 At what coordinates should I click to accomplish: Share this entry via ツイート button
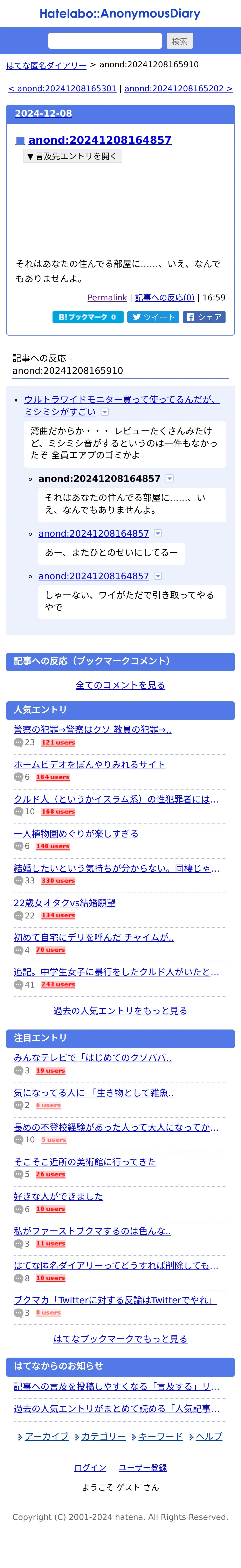pos(154,317)
